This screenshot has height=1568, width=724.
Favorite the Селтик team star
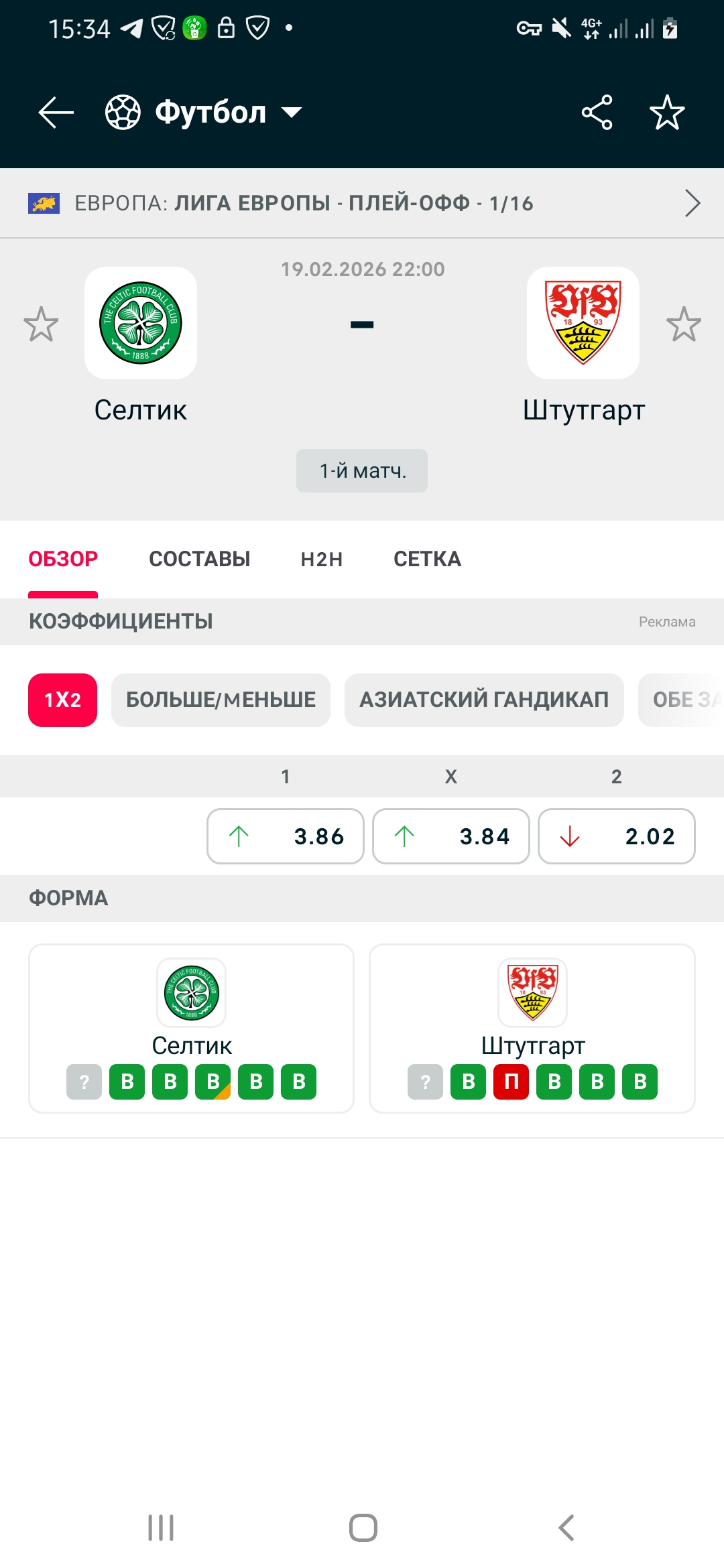(x=41, y=324)
